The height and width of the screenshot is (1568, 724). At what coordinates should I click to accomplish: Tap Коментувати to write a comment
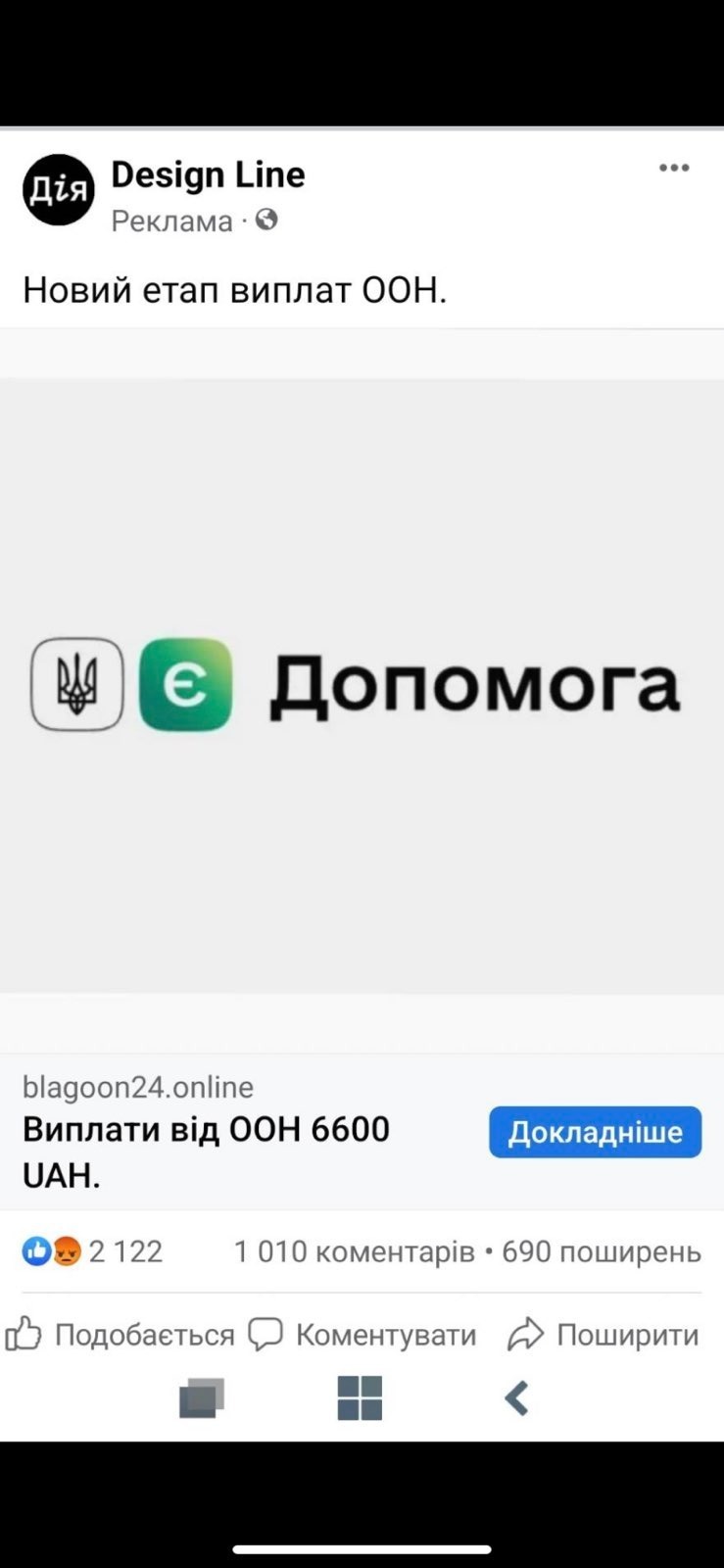[362, 1335]
